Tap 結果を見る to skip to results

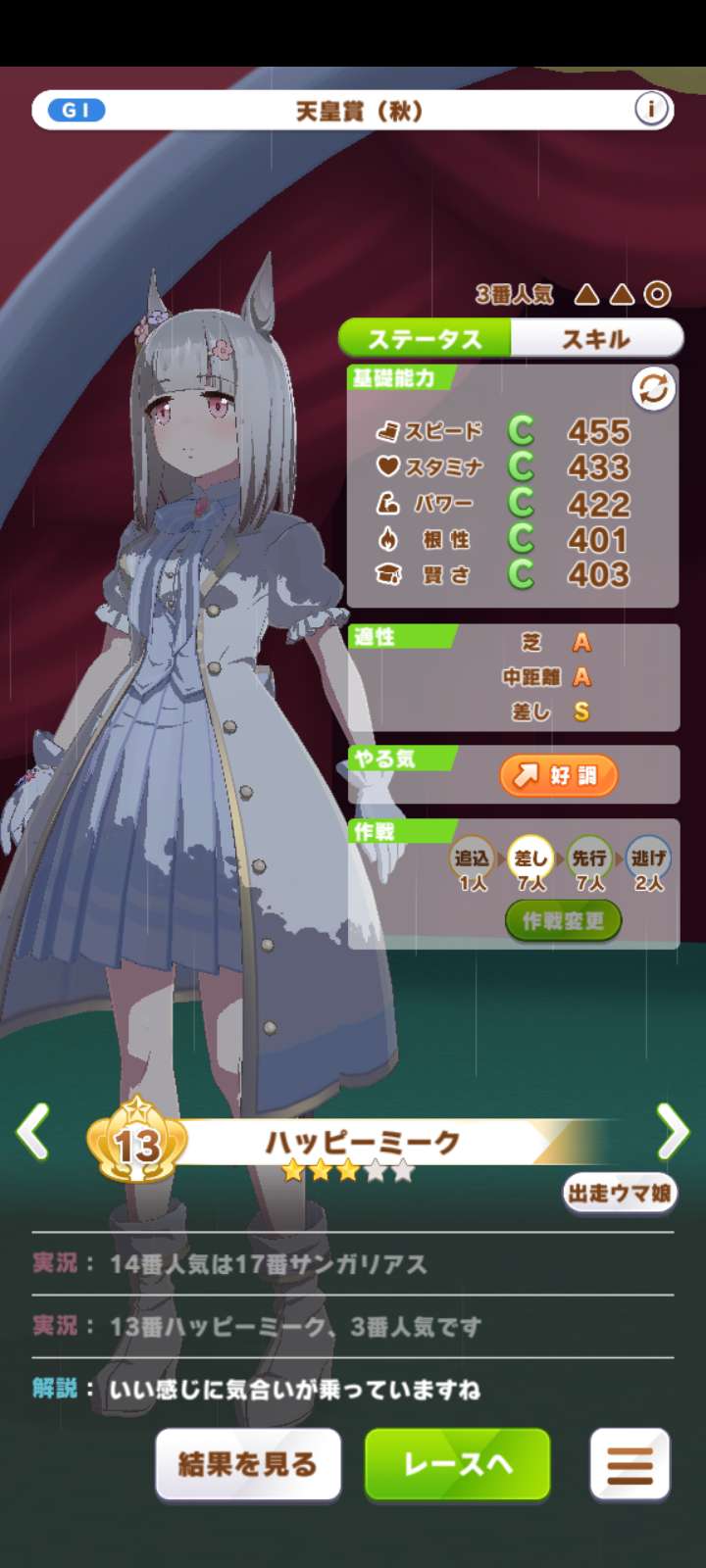coord(248,1464)
